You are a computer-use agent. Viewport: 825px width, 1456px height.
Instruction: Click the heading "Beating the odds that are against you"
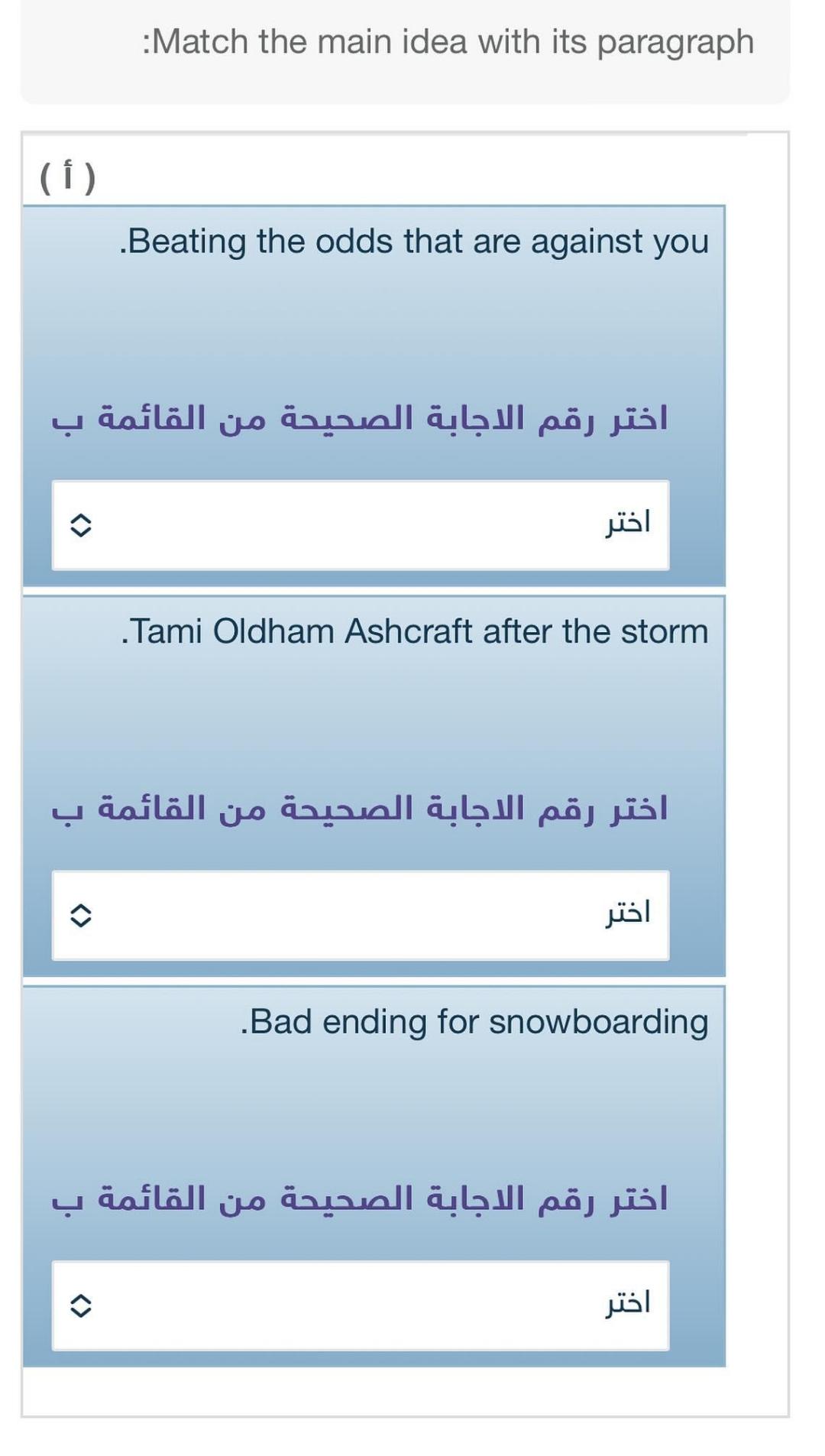pyautogui.click(x=416, y=241)
